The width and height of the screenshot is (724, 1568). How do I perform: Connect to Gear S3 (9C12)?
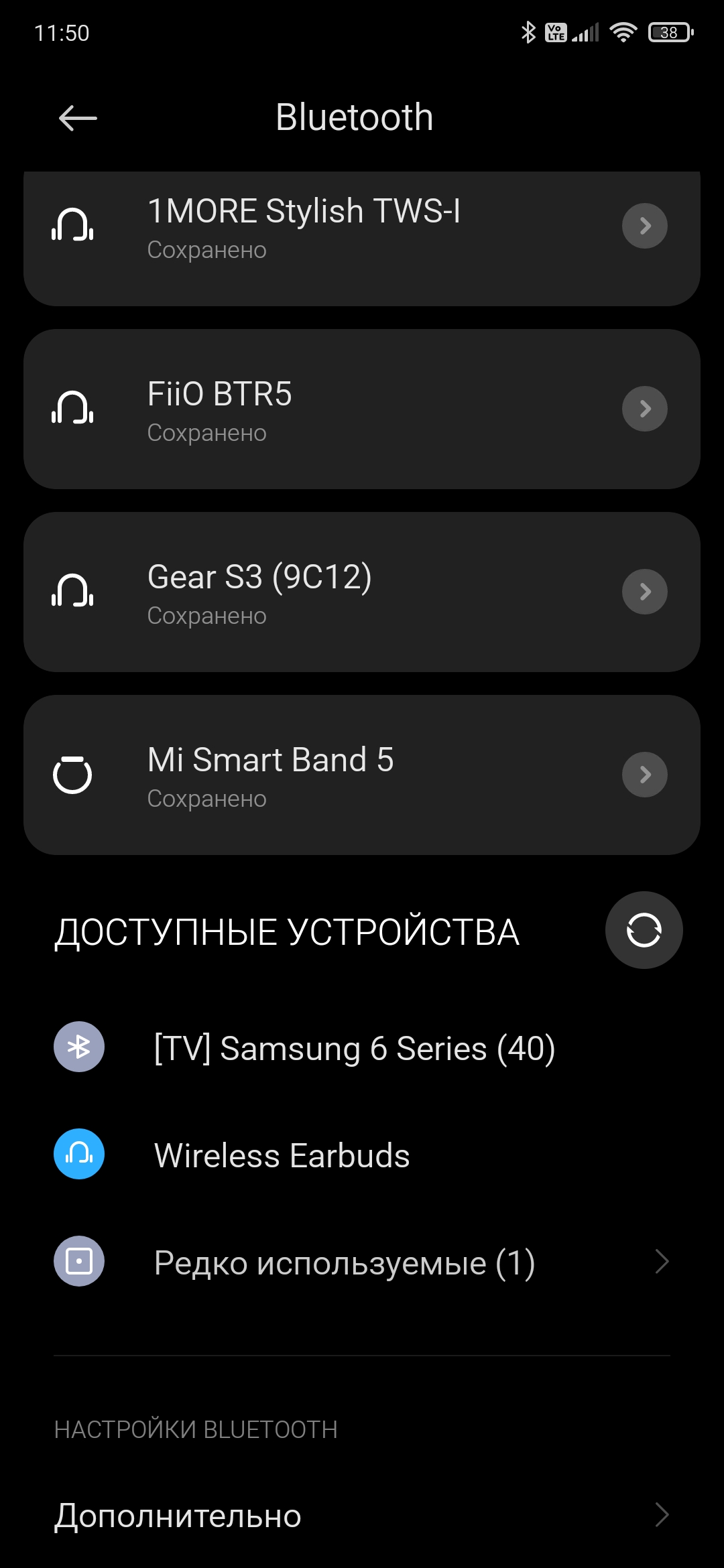coord(302,592)
